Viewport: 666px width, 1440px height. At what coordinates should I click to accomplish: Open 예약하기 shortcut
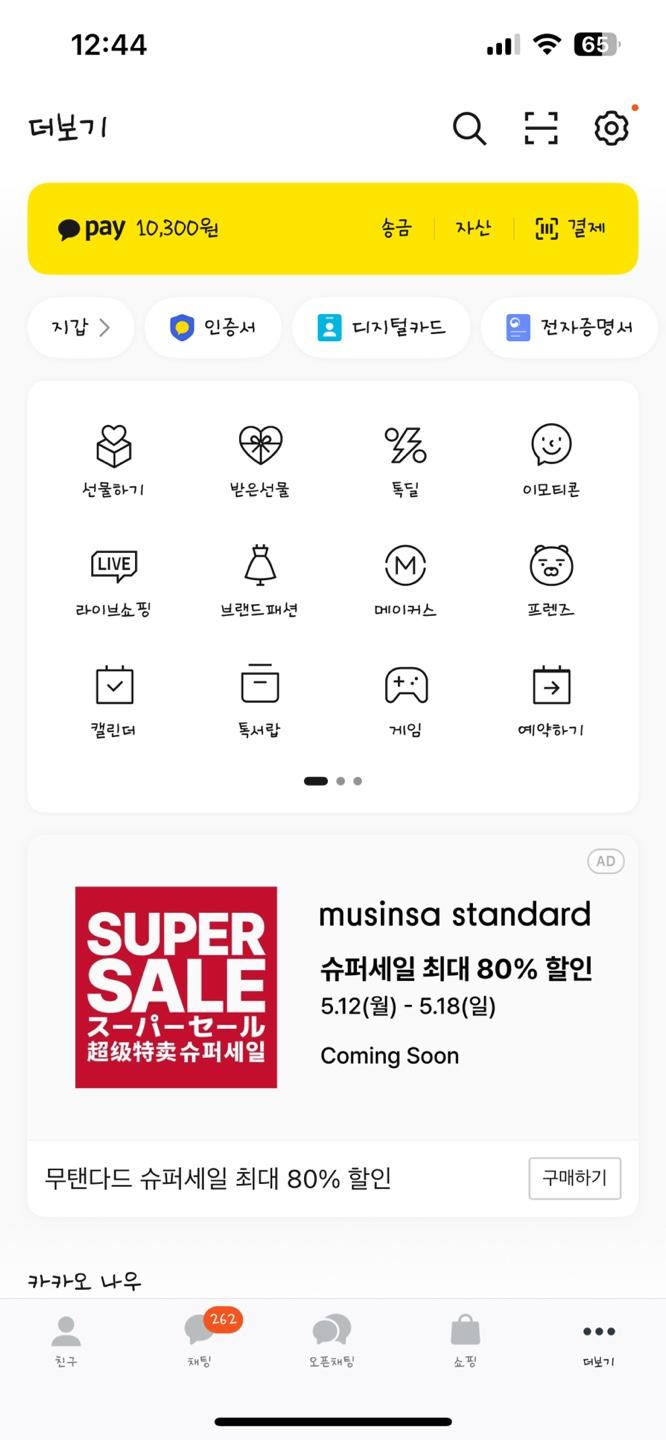point(551,702)
